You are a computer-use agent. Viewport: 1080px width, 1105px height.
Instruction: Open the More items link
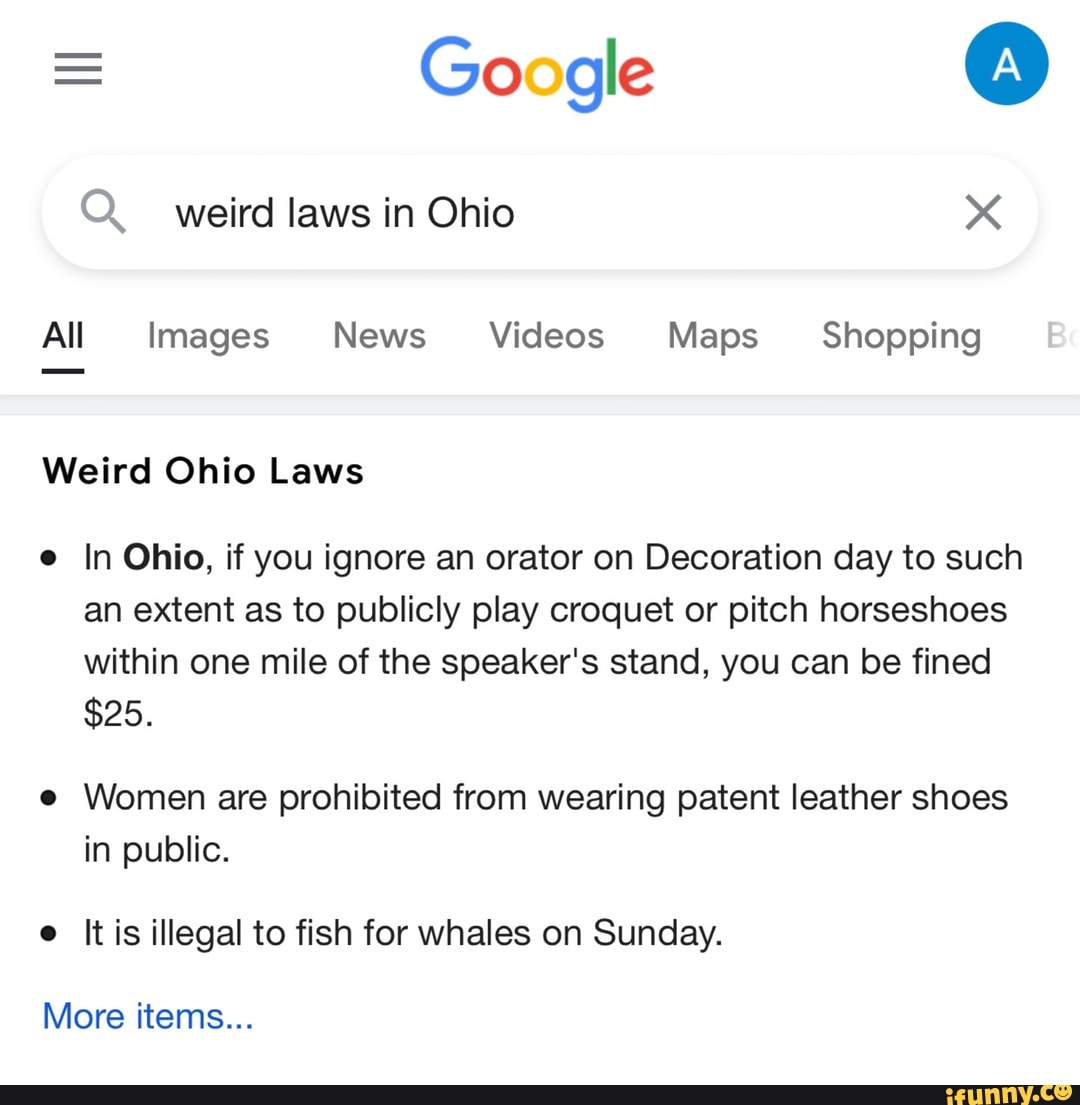(x=148, y=1016)
